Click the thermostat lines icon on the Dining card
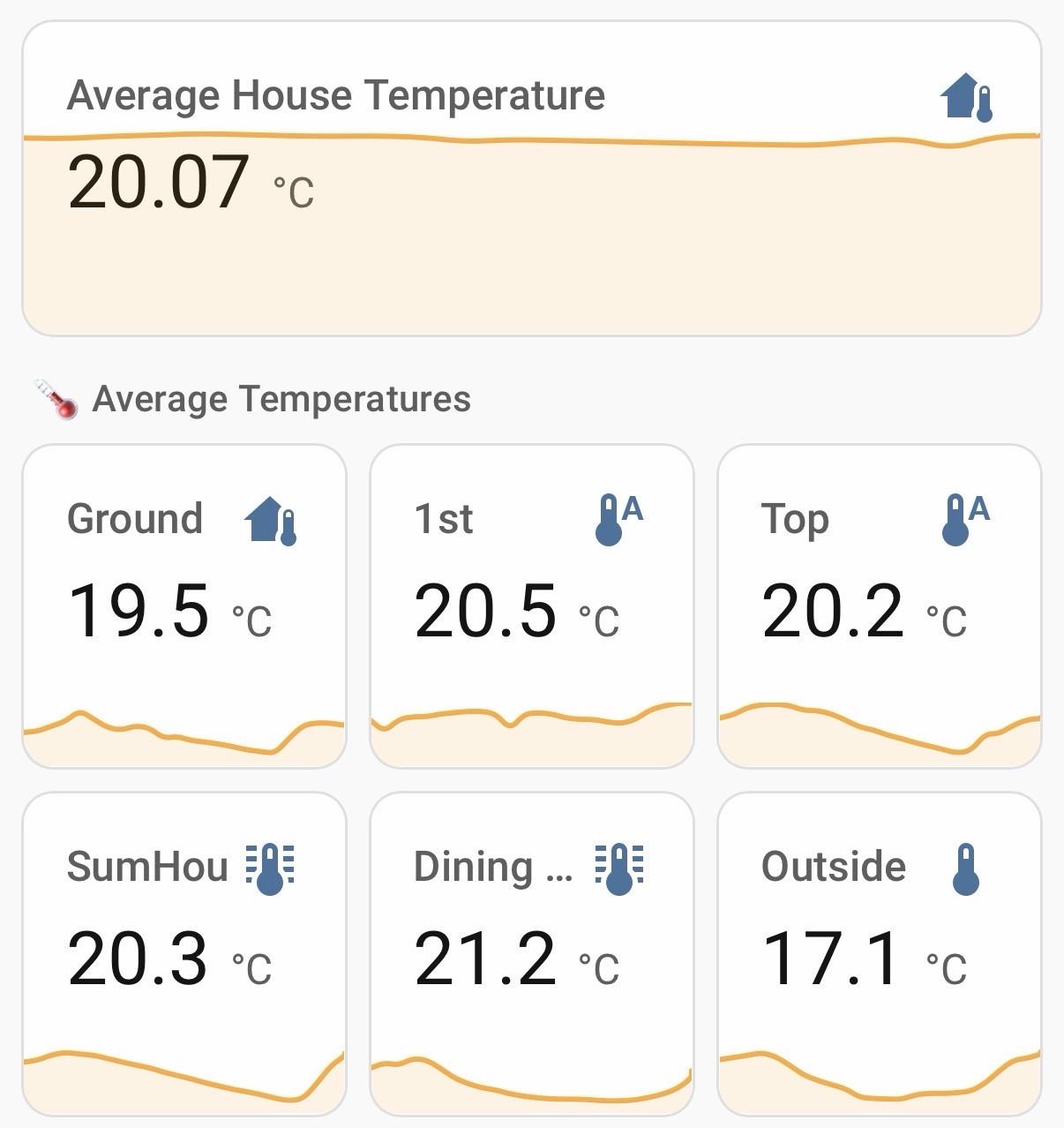Screen dimensions: 1064x1128 (x=618, y=867)
